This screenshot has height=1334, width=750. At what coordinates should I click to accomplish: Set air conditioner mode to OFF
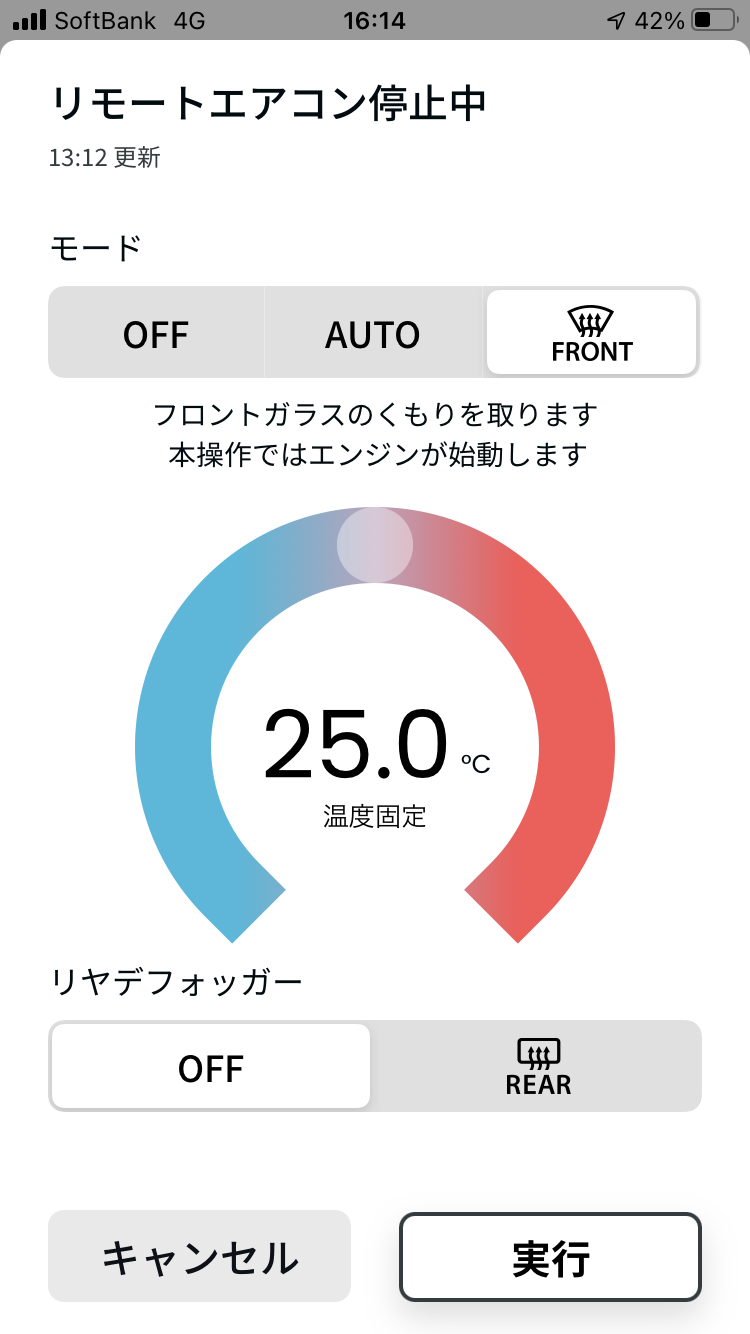pos(156,333)
